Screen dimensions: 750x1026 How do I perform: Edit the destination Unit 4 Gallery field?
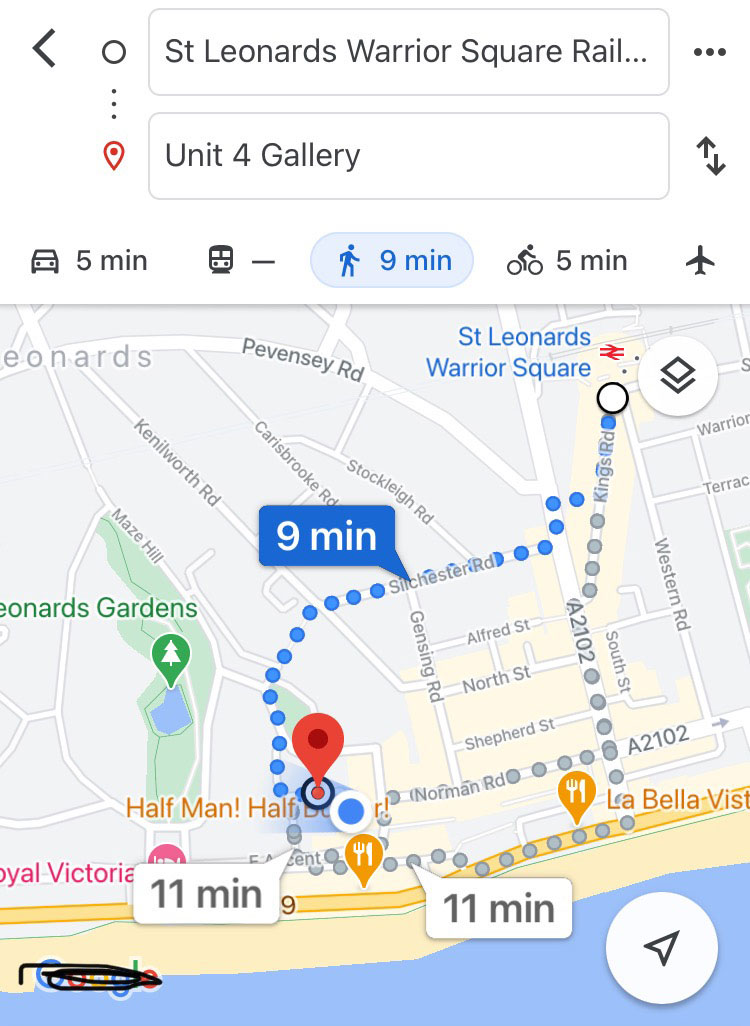pos(408,156)
